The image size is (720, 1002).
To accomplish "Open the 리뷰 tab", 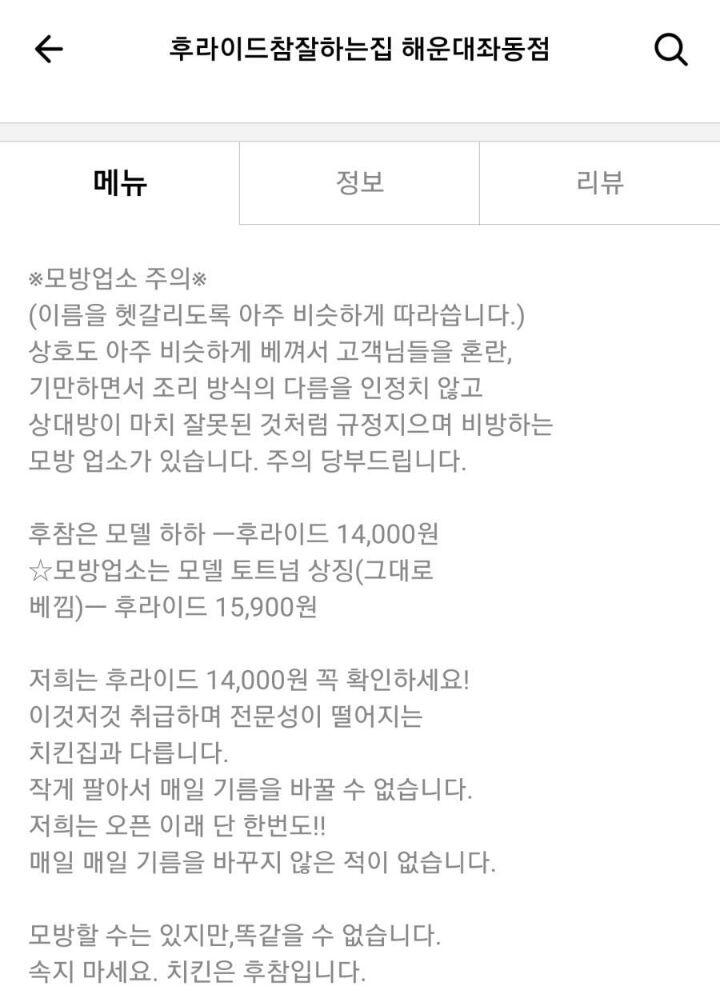I will click(600, 183).
